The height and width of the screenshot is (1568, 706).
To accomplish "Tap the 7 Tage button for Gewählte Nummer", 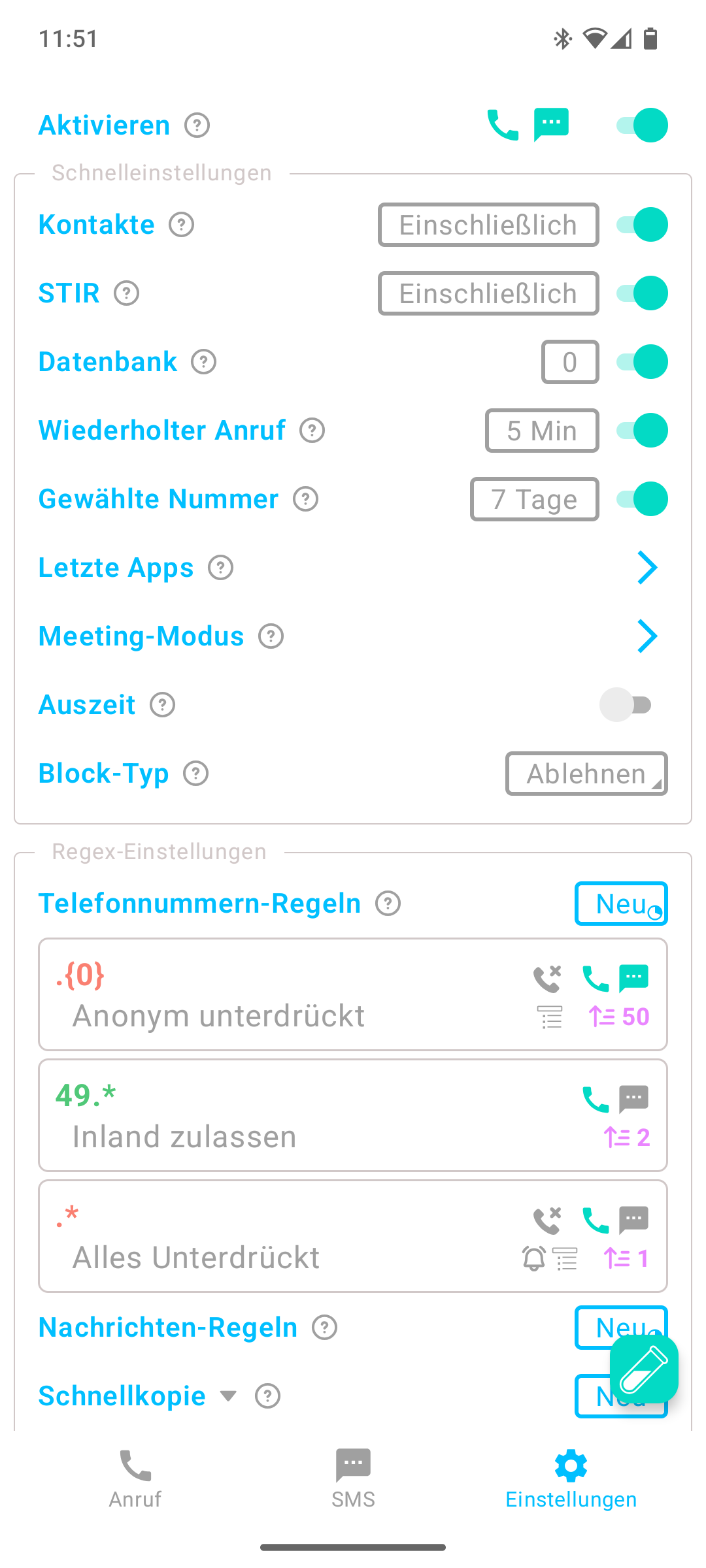I will [535, 499].
